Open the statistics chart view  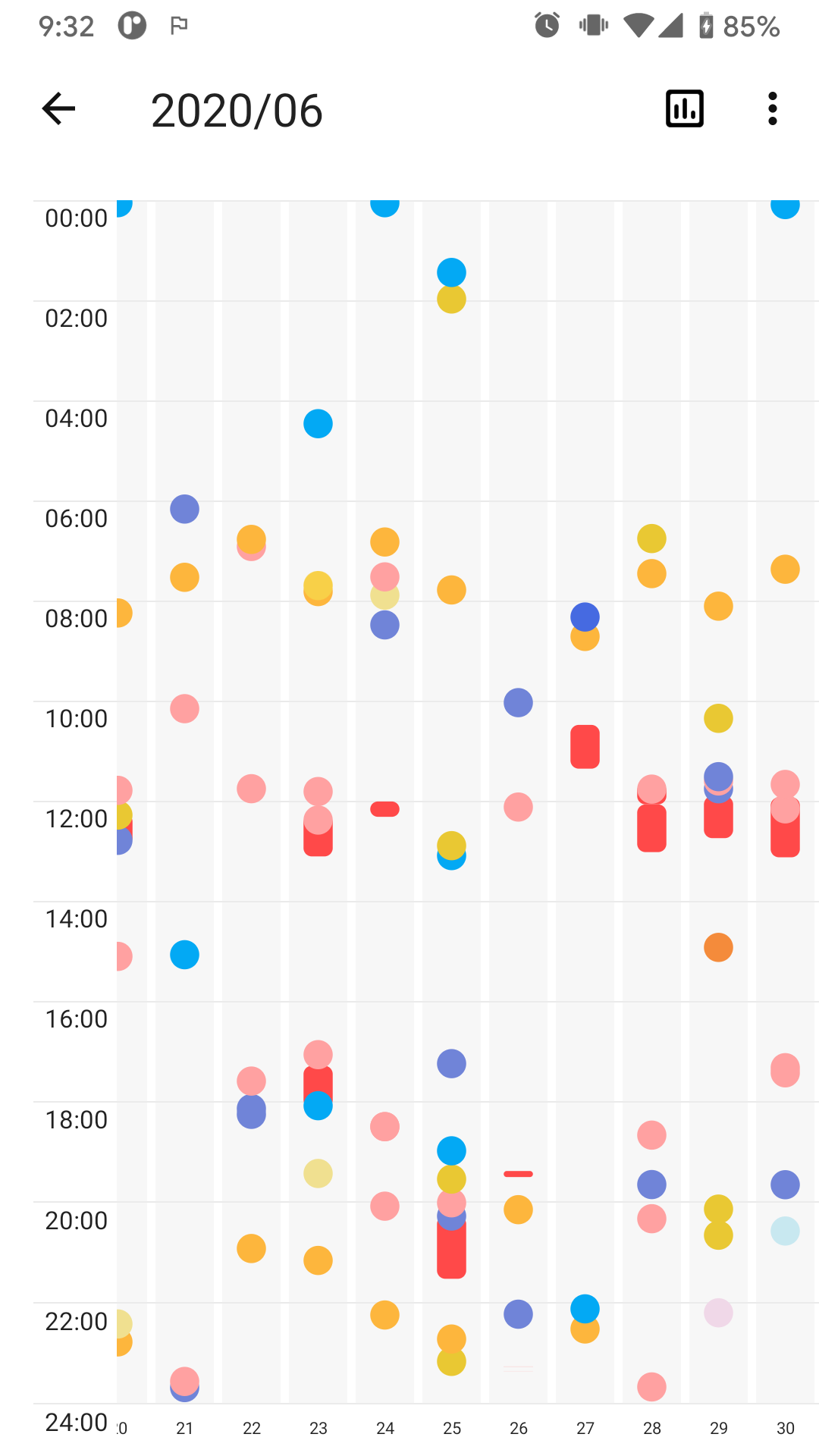click(684, 108)
